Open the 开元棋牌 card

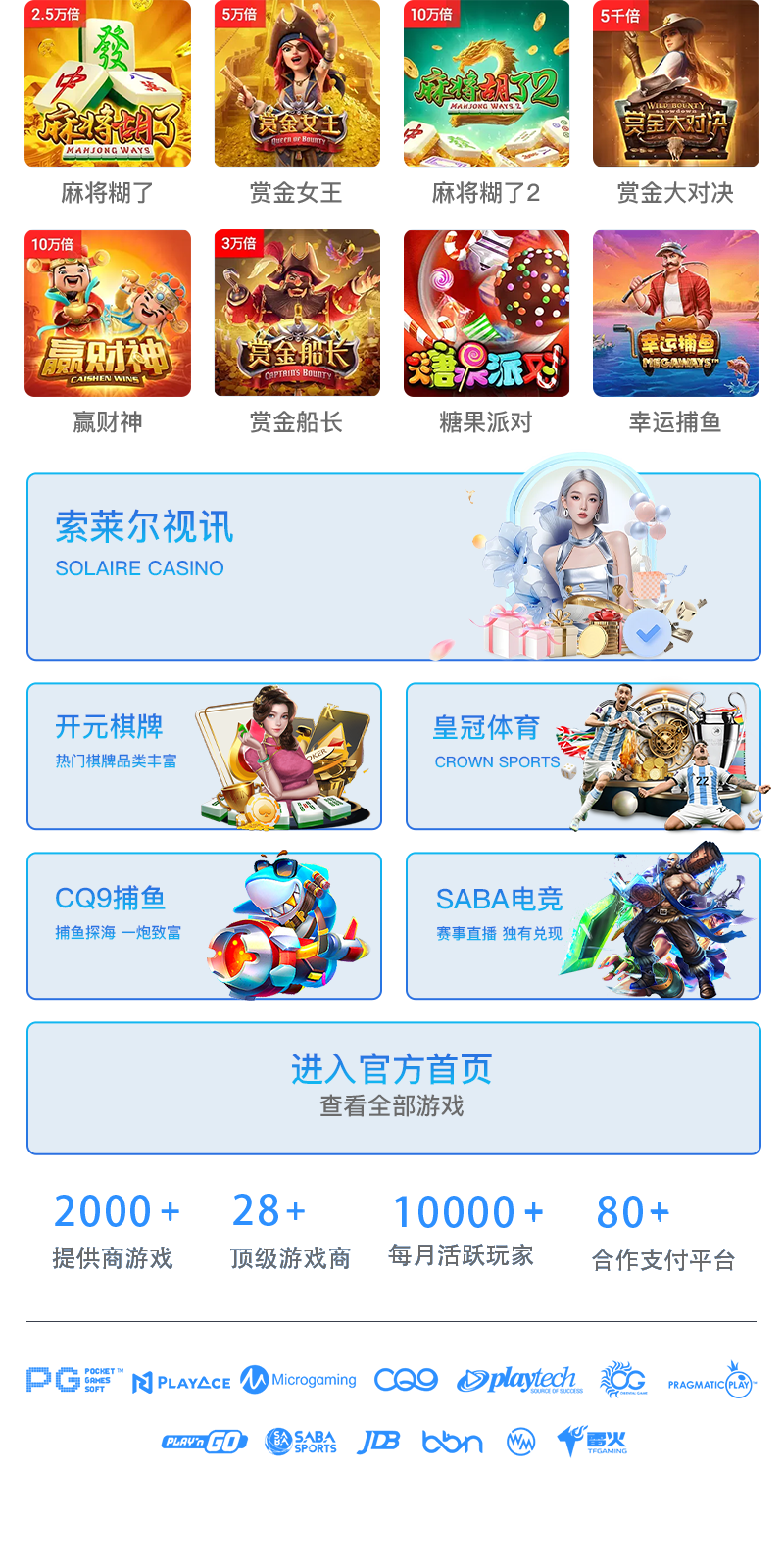(x=203, y=757)
